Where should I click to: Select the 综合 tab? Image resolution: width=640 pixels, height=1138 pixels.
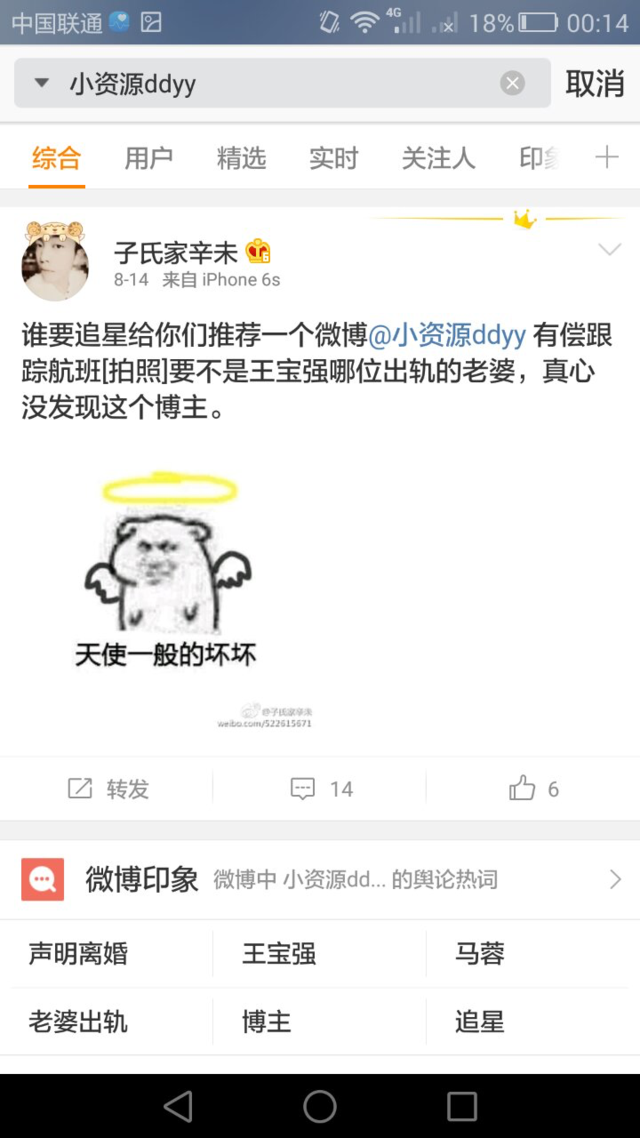[x=56, y=157]
